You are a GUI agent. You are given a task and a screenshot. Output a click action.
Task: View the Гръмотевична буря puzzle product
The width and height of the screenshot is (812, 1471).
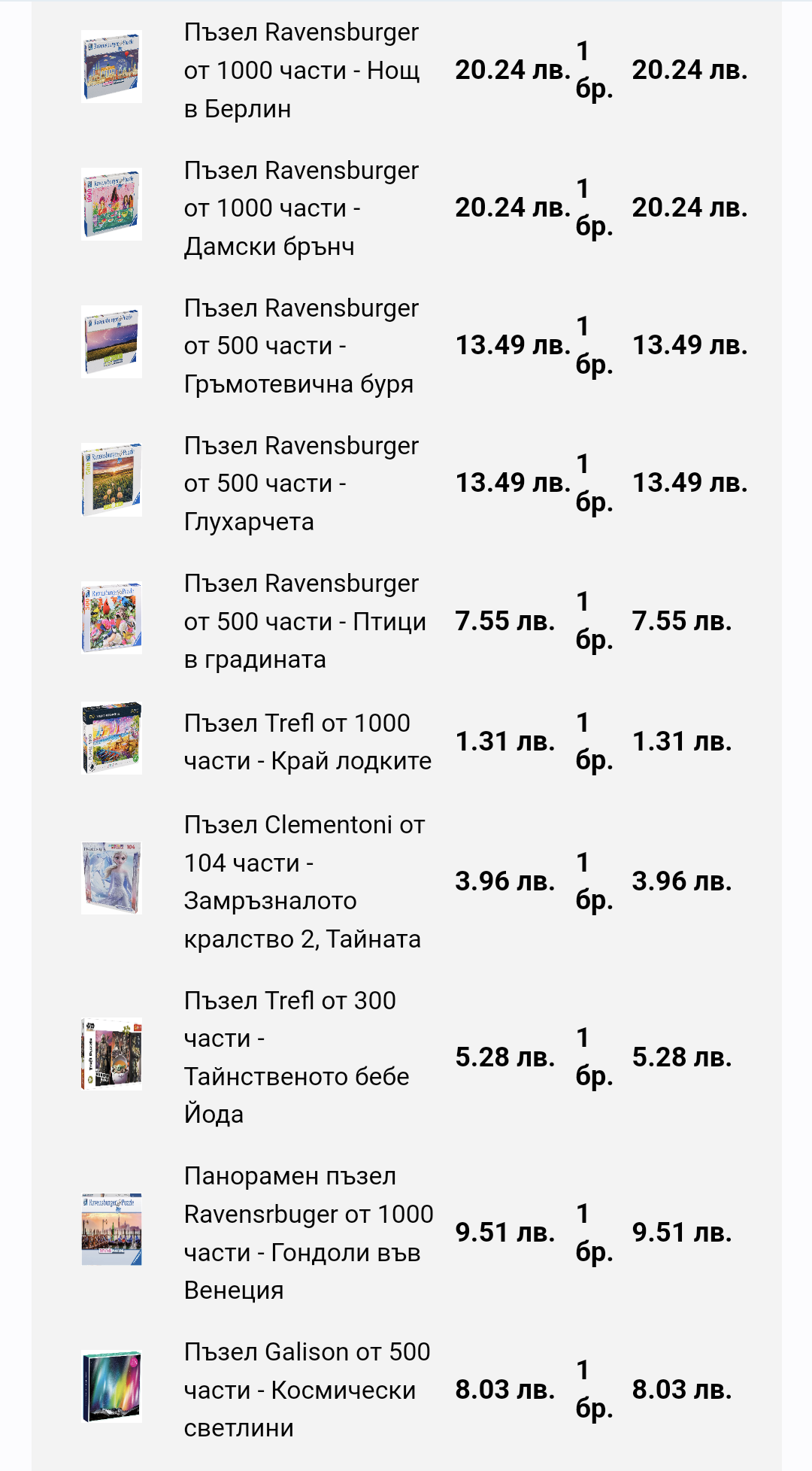(301, 346)
